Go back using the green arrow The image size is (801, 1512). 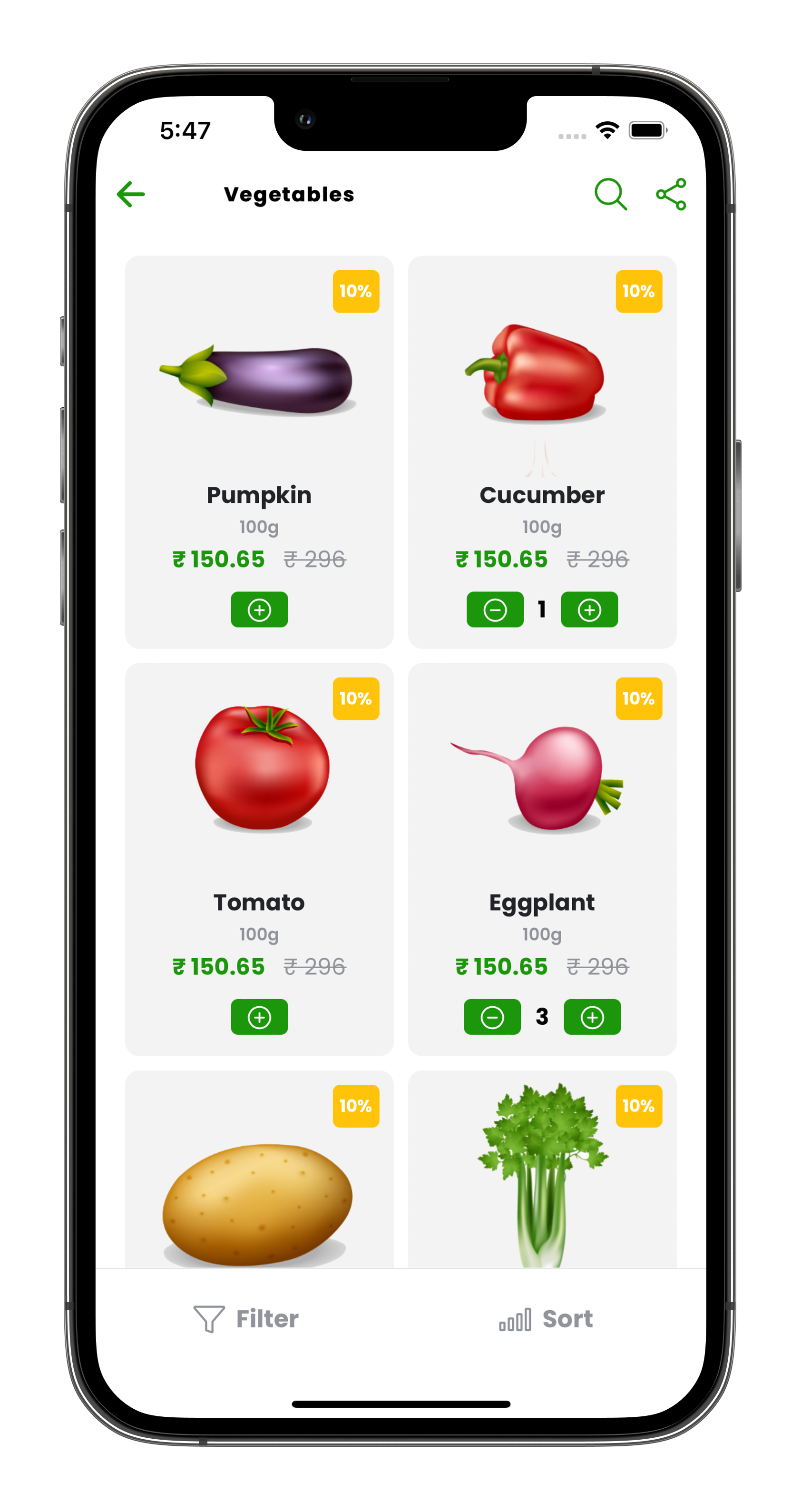coord(131,194)
